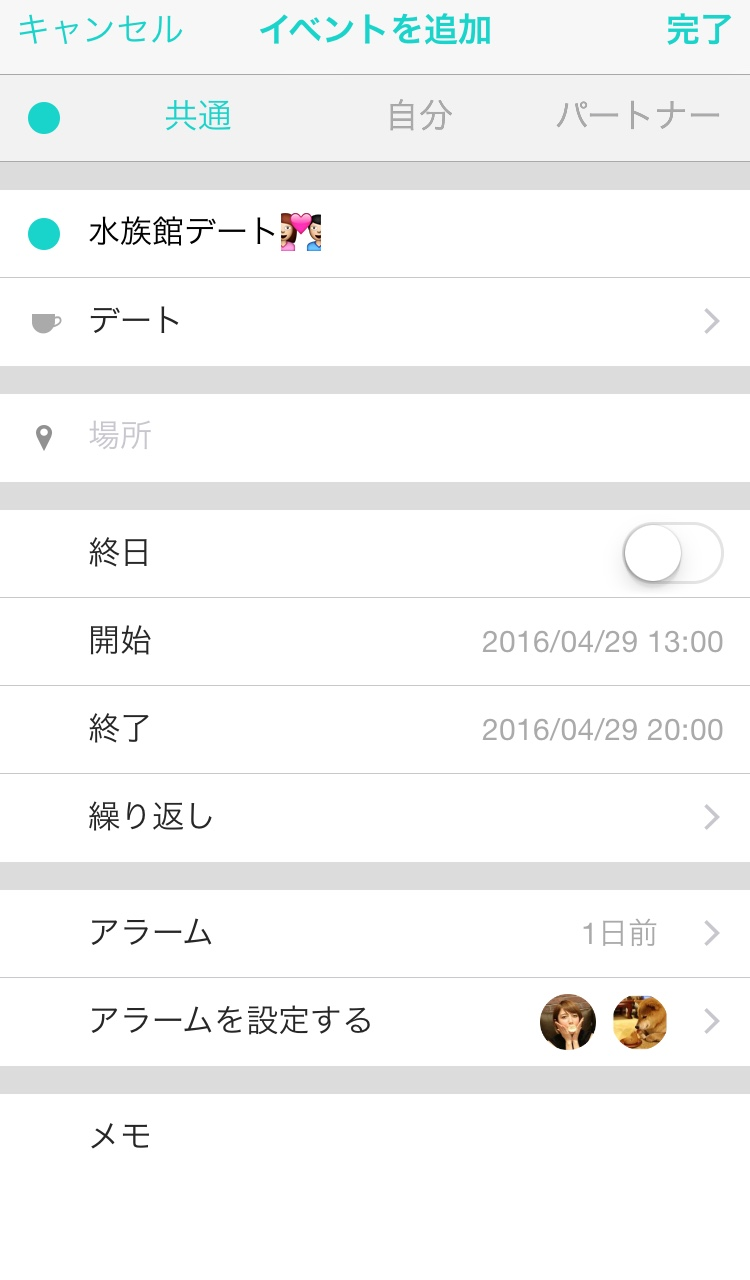
Task: Open the アラーム reminder options
Action: [375, 932]
